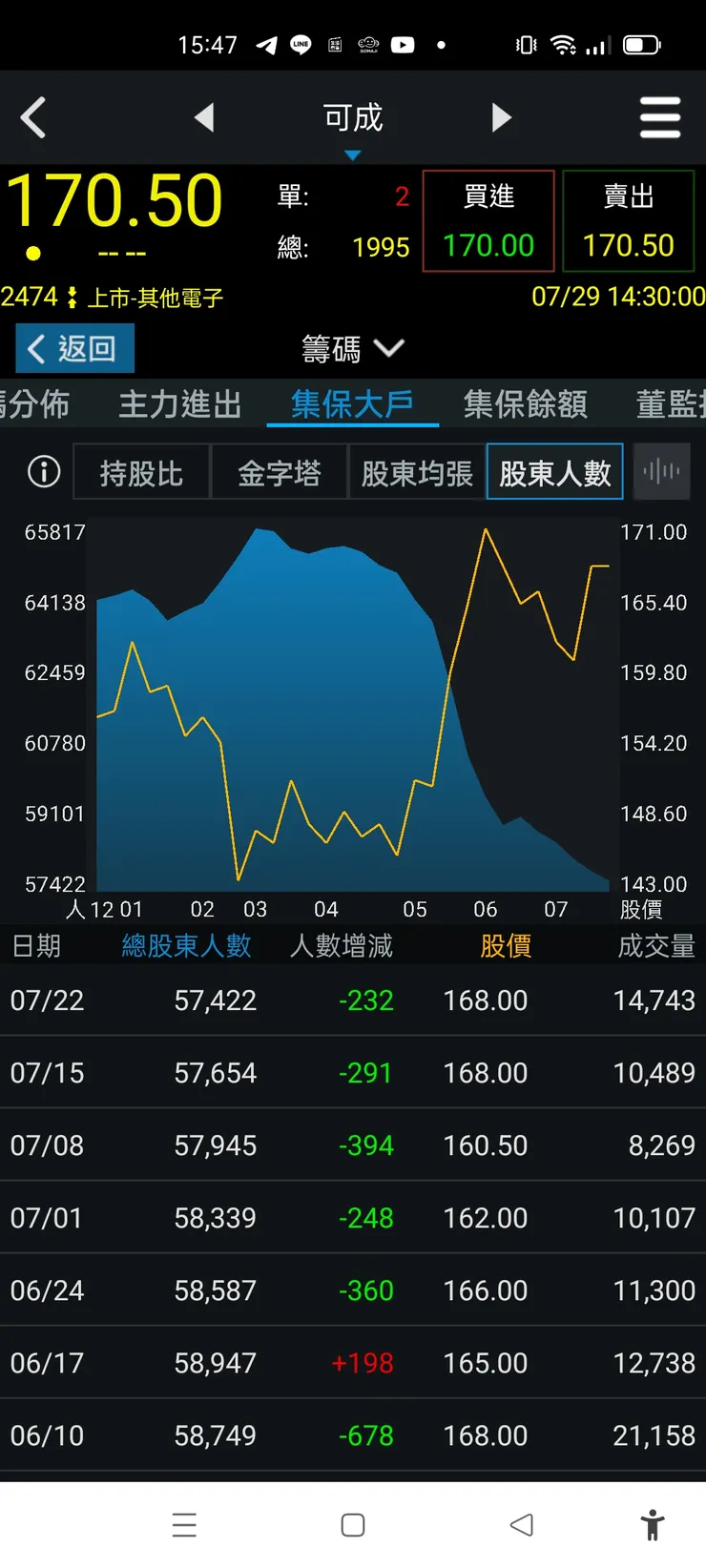Image resolution: width=706 pixels, height=1568 pixels.
Task: Sort the table by 總股東人數 column
Action: [187, 944]
